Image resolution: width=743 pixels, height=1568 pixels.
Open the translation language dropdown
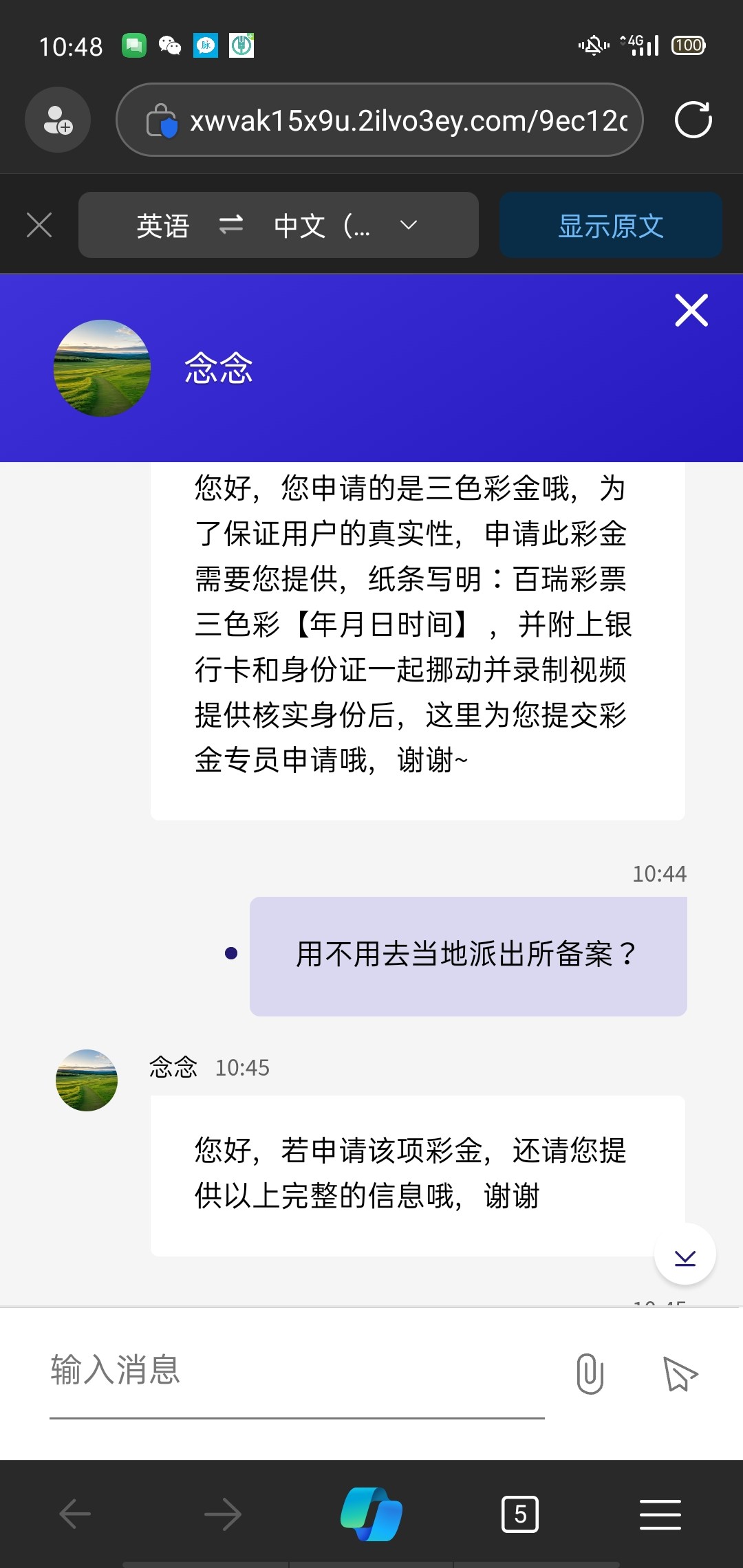pyautogui.click(x=408, y=225)
